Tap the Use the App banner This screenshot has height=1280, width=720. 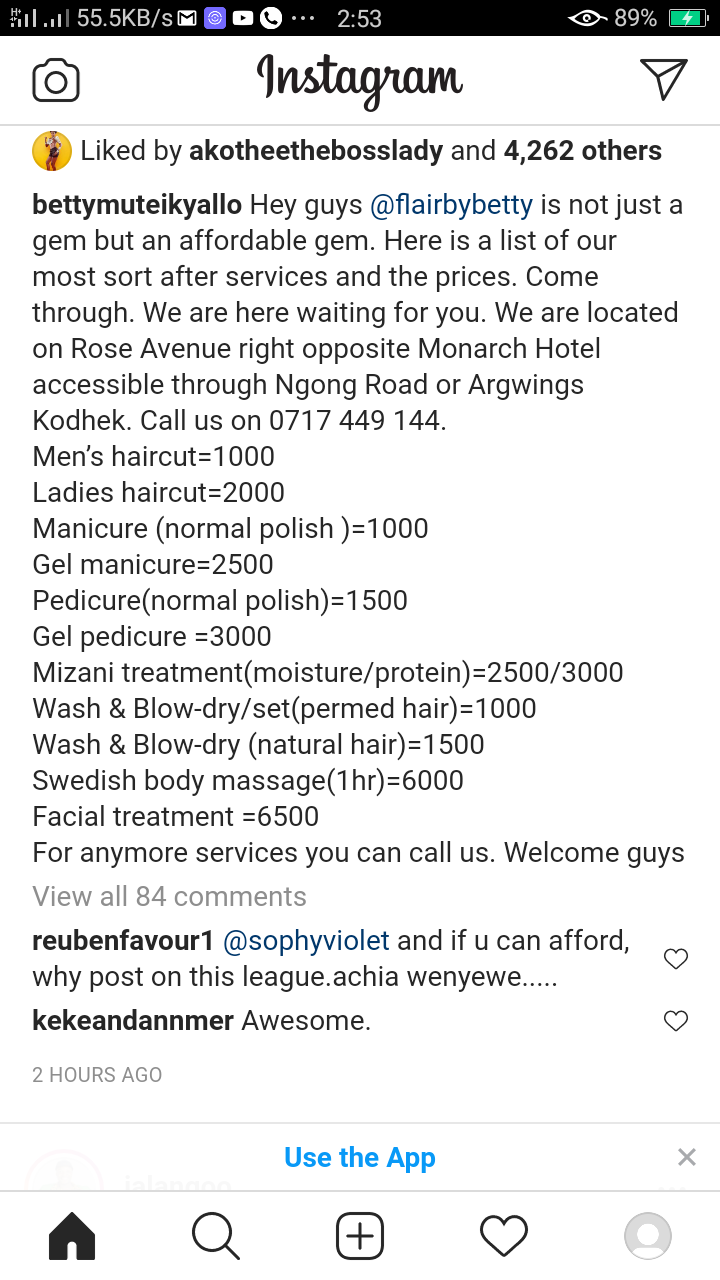(x=360, y=1157)
